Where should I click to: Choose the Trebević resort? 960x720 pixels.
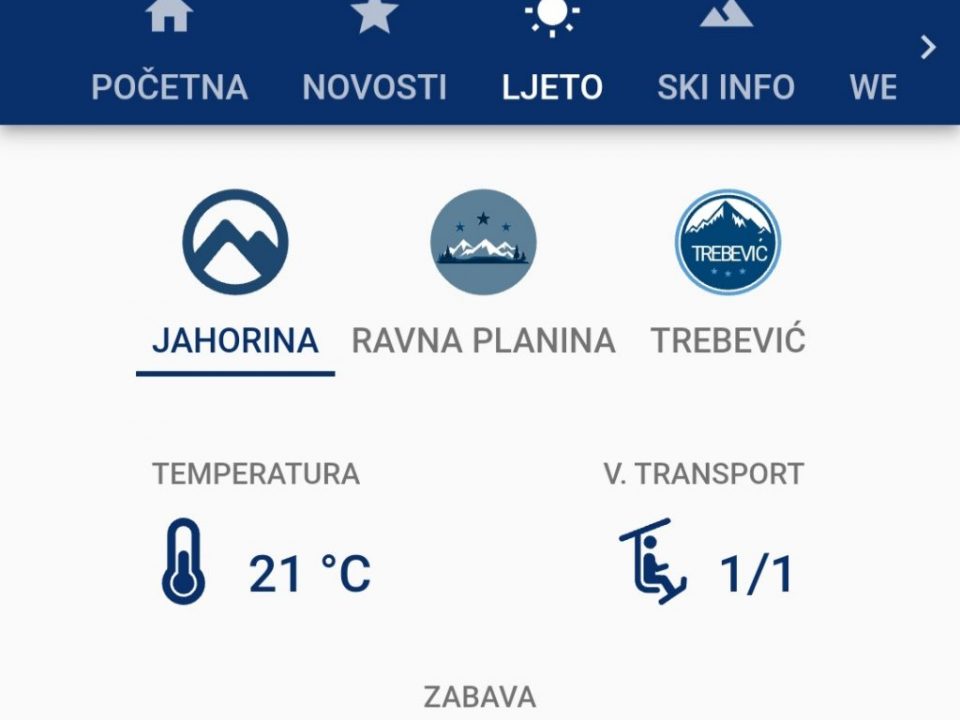(728, 280)
